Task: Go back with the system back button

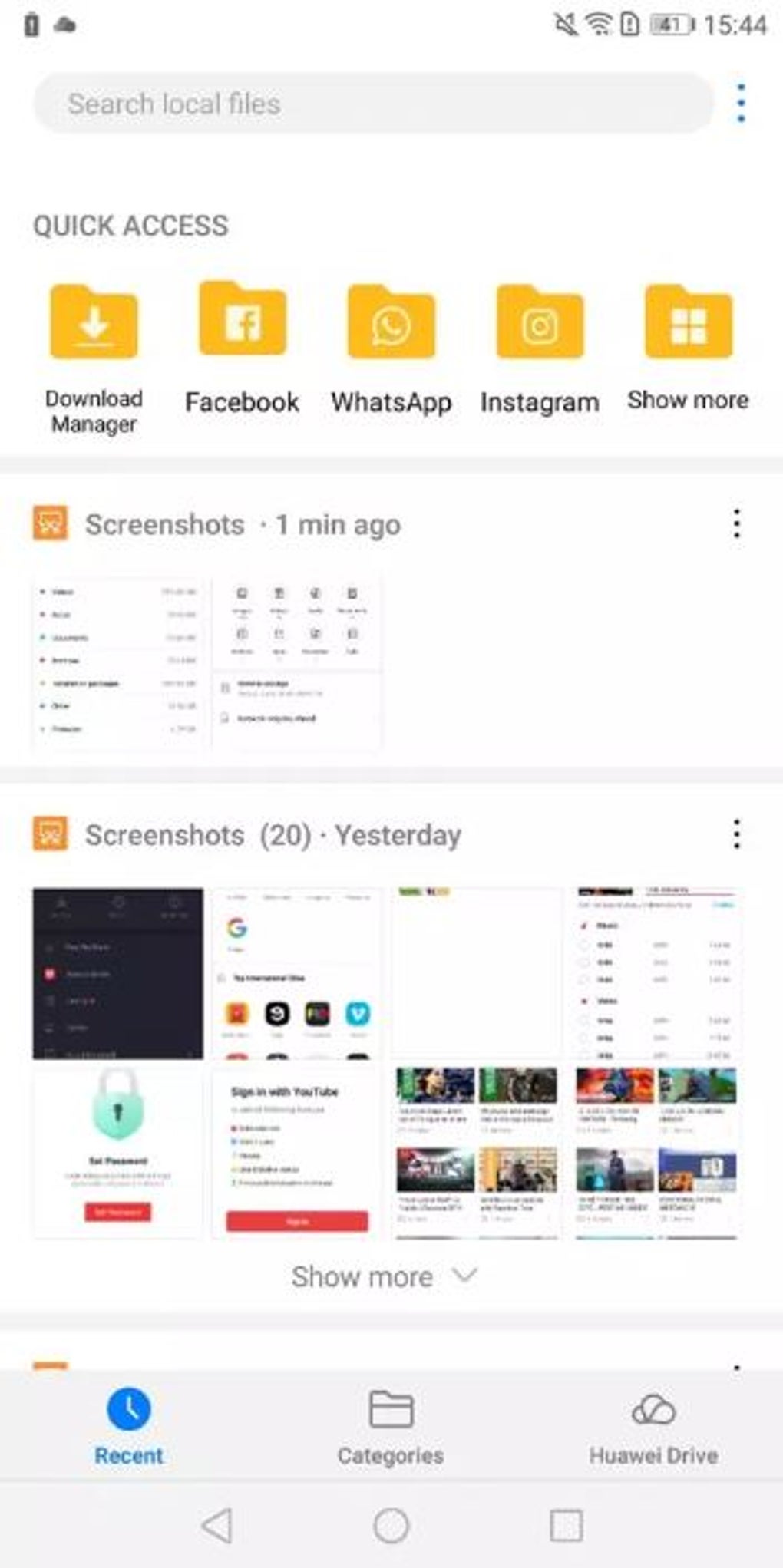Action: [217, 1526]
